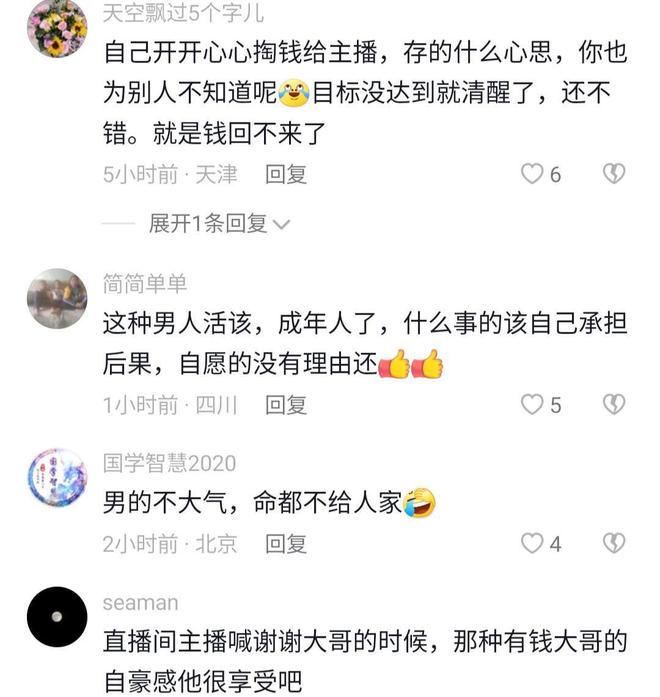Reply to 国学智慧2020's comment
The image size is (660, 697).
click(x=286, y=544)
